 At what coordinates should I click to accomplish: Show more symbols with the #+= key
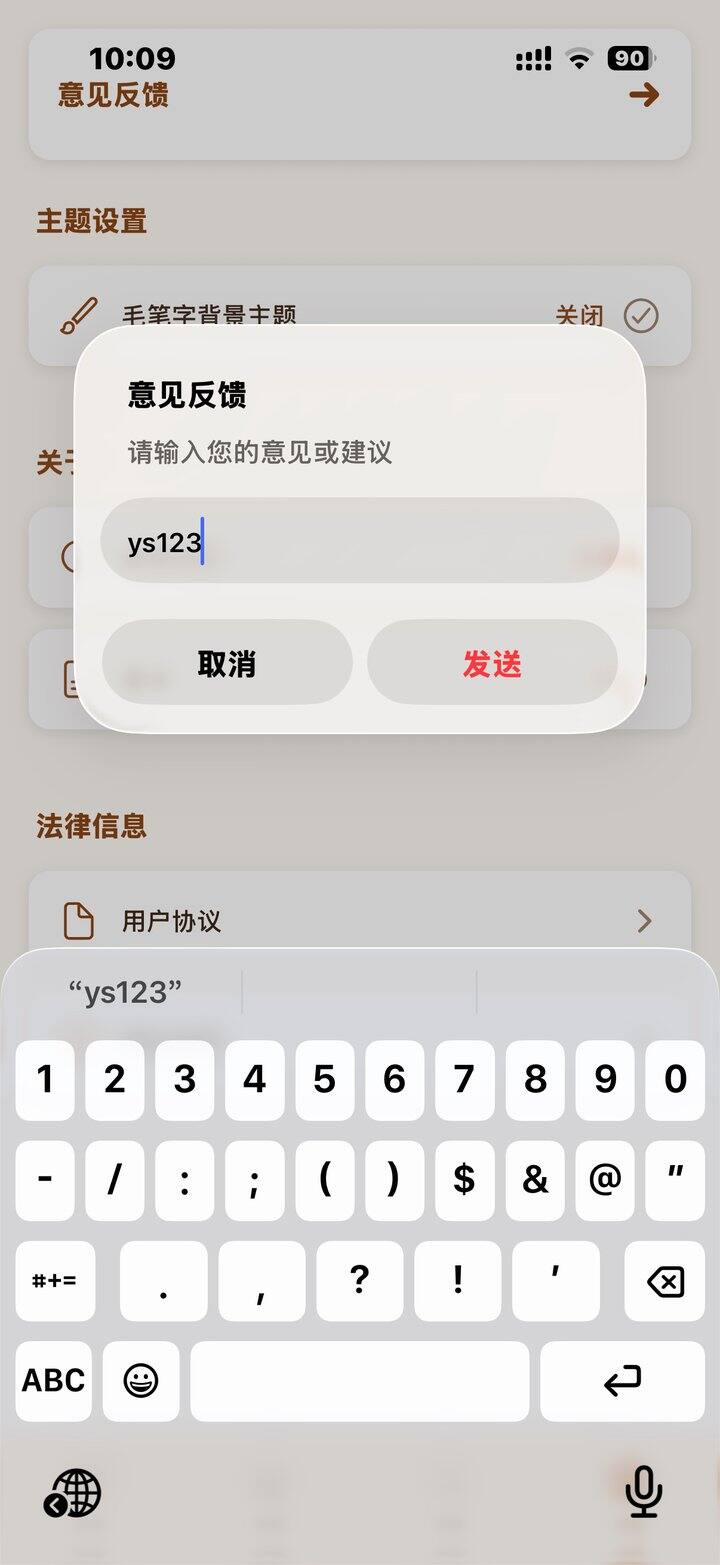point(55,1281)
